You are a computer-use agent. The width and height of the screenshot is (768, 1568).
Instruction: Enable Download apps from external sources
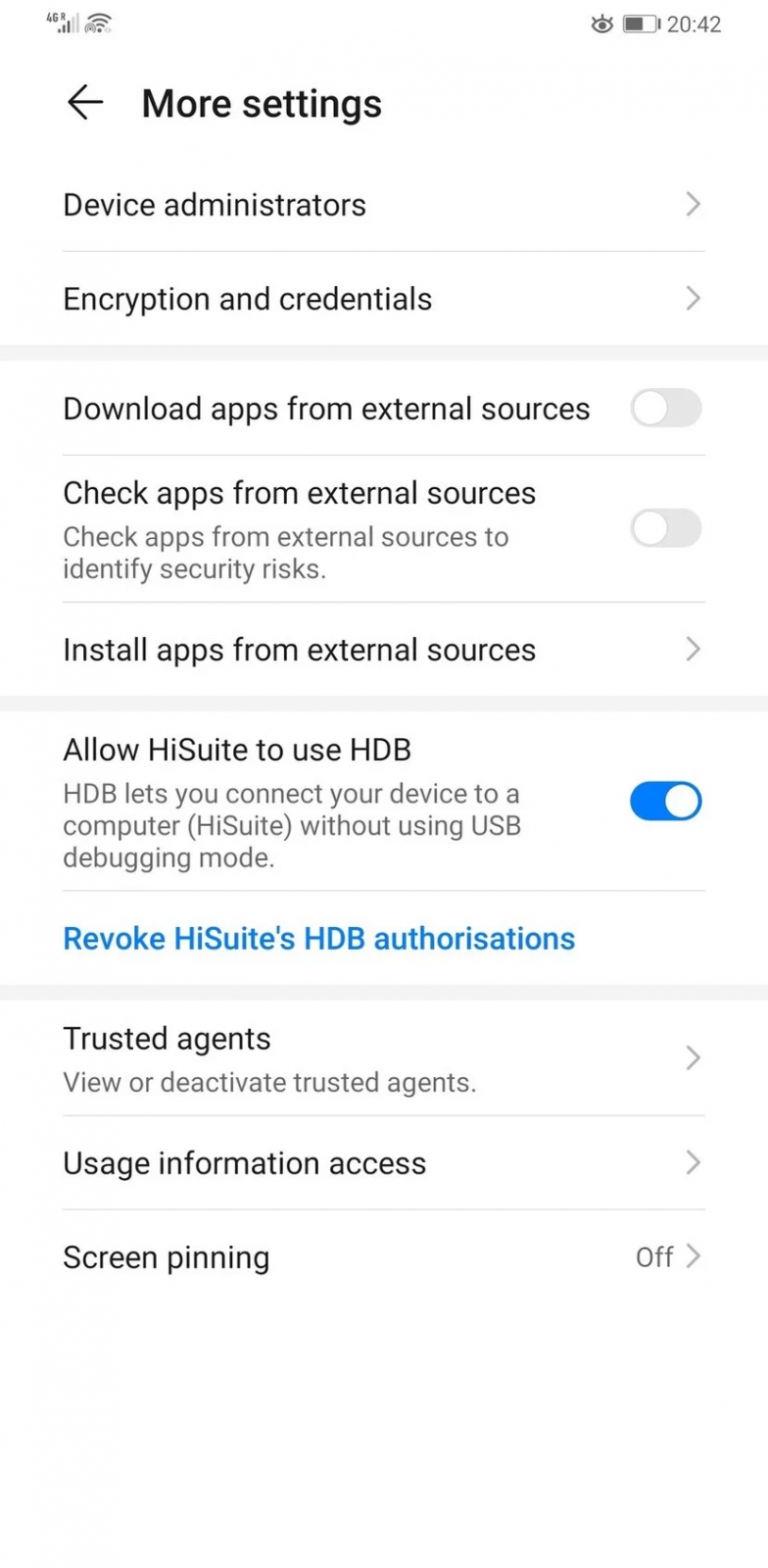pos(665,409)
